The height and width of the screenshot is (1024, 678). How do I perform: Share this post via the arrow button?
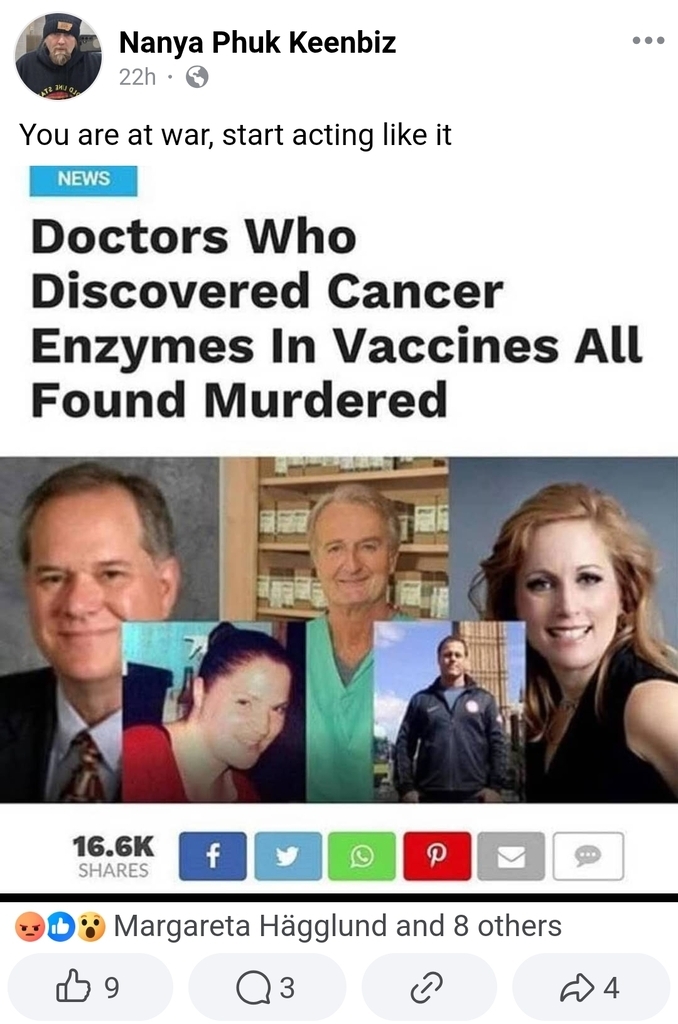tap(591, 988)
